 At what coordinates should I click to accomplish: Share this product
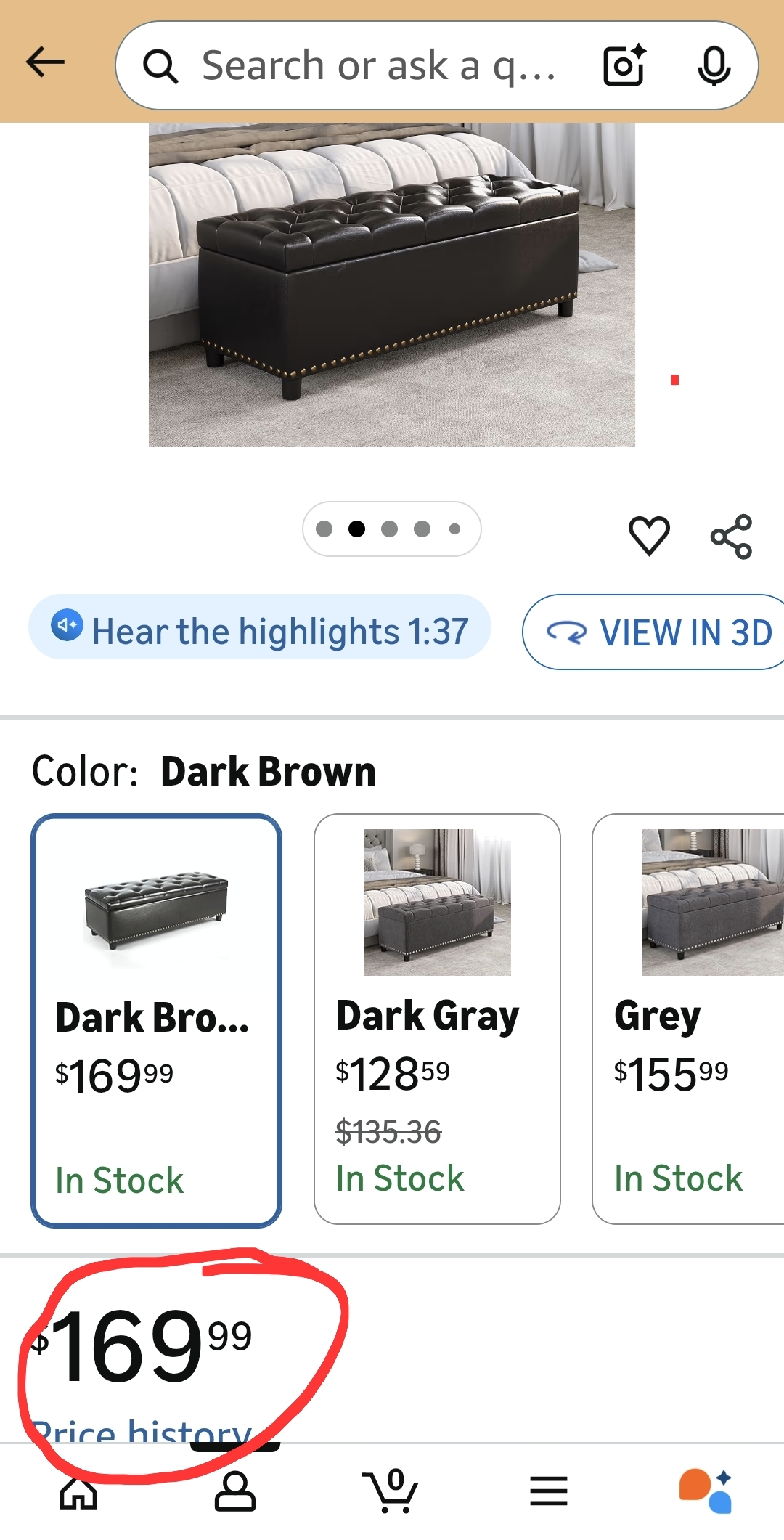[x=731, y=537]
